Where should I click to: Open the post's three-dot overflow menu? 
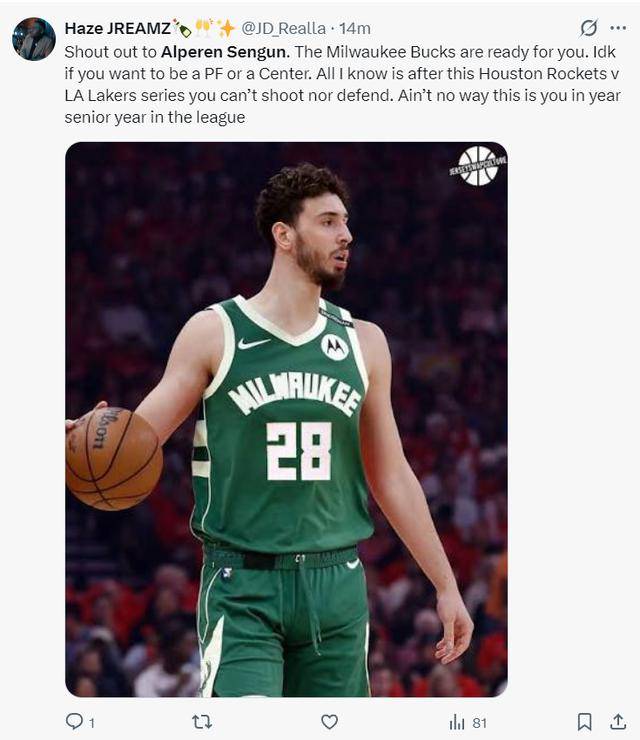[x=618, y=28]
